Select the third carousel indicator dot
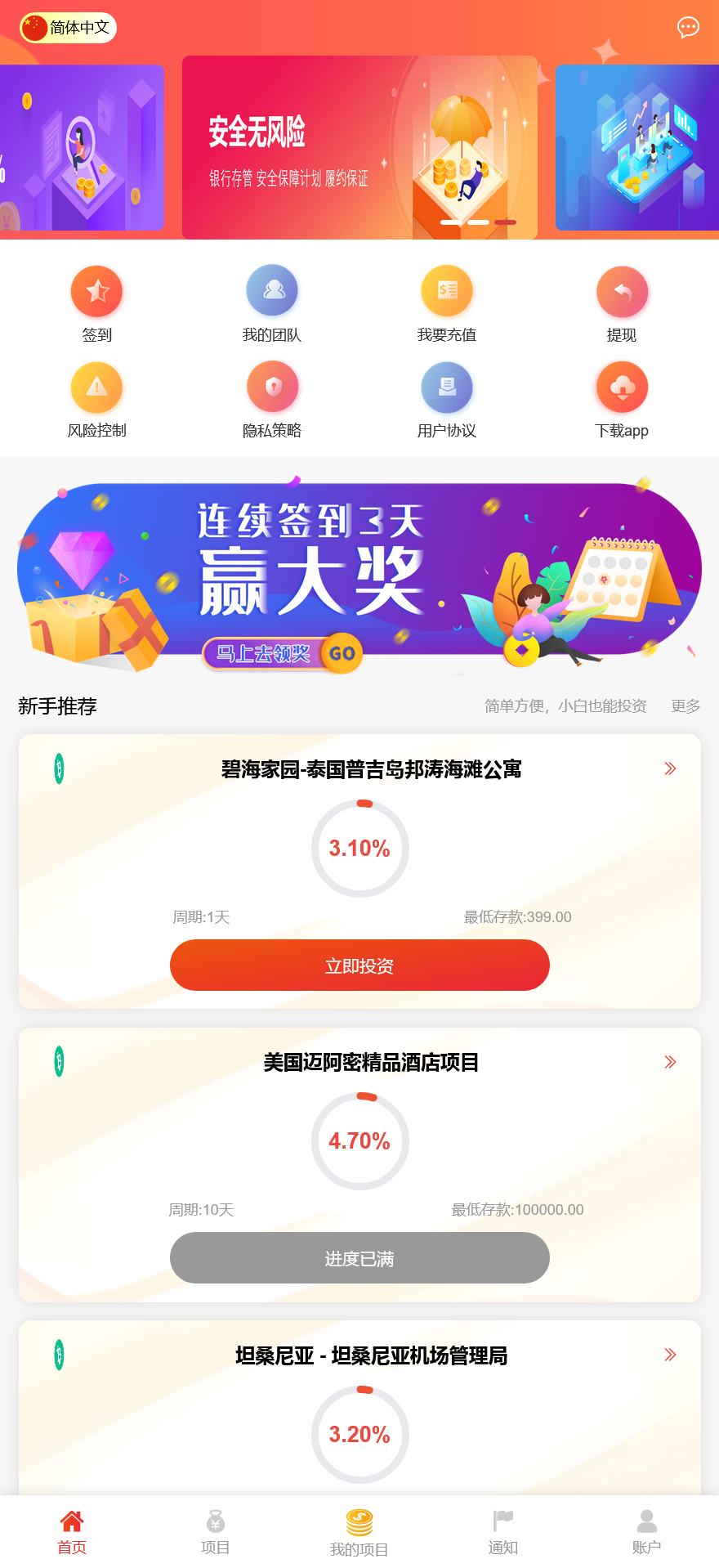Viewport: 719px width, 1568px height. (505, 222)
